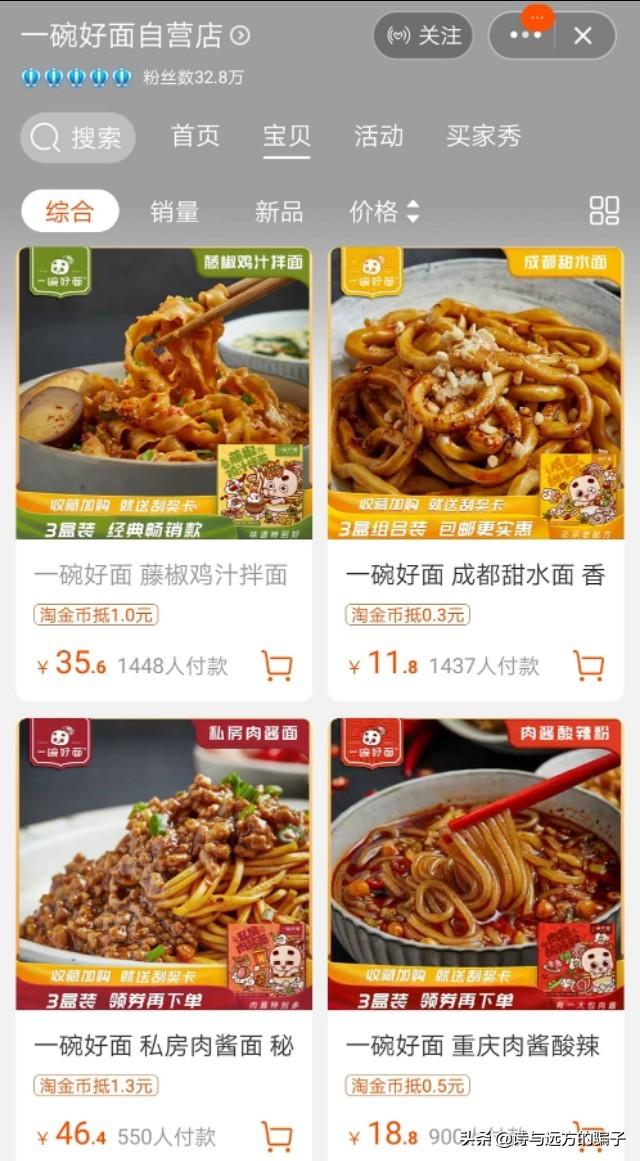Add 藤椒鸡汁拌面 to cart
Image resolution: width=640 pixels, height=1161 pixels.
tap(277, 665)
